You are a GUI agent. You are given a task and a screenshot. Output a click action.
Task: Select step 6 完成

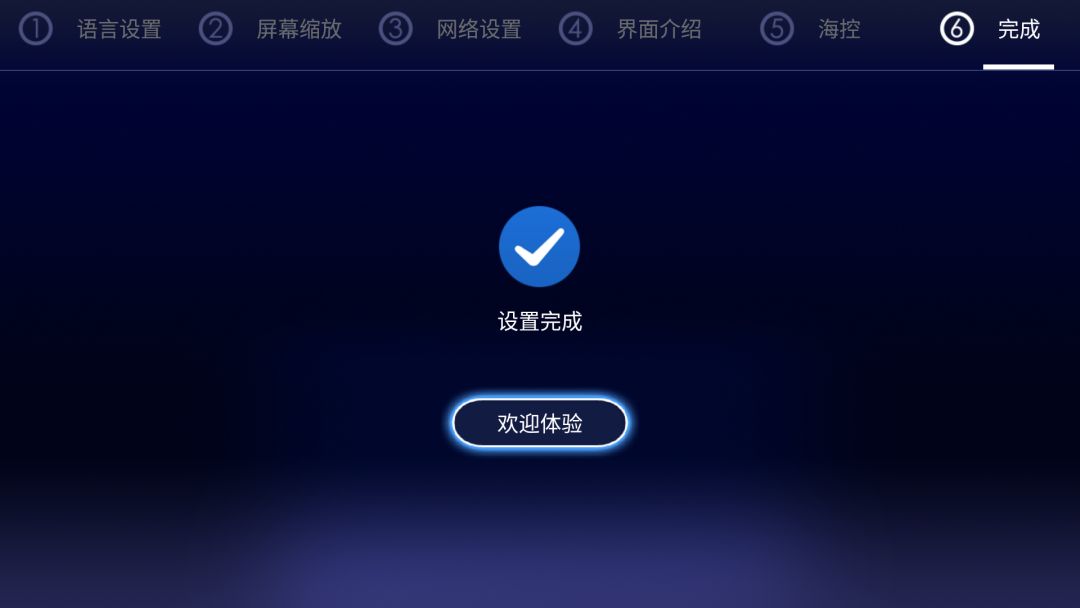point(992,30)
